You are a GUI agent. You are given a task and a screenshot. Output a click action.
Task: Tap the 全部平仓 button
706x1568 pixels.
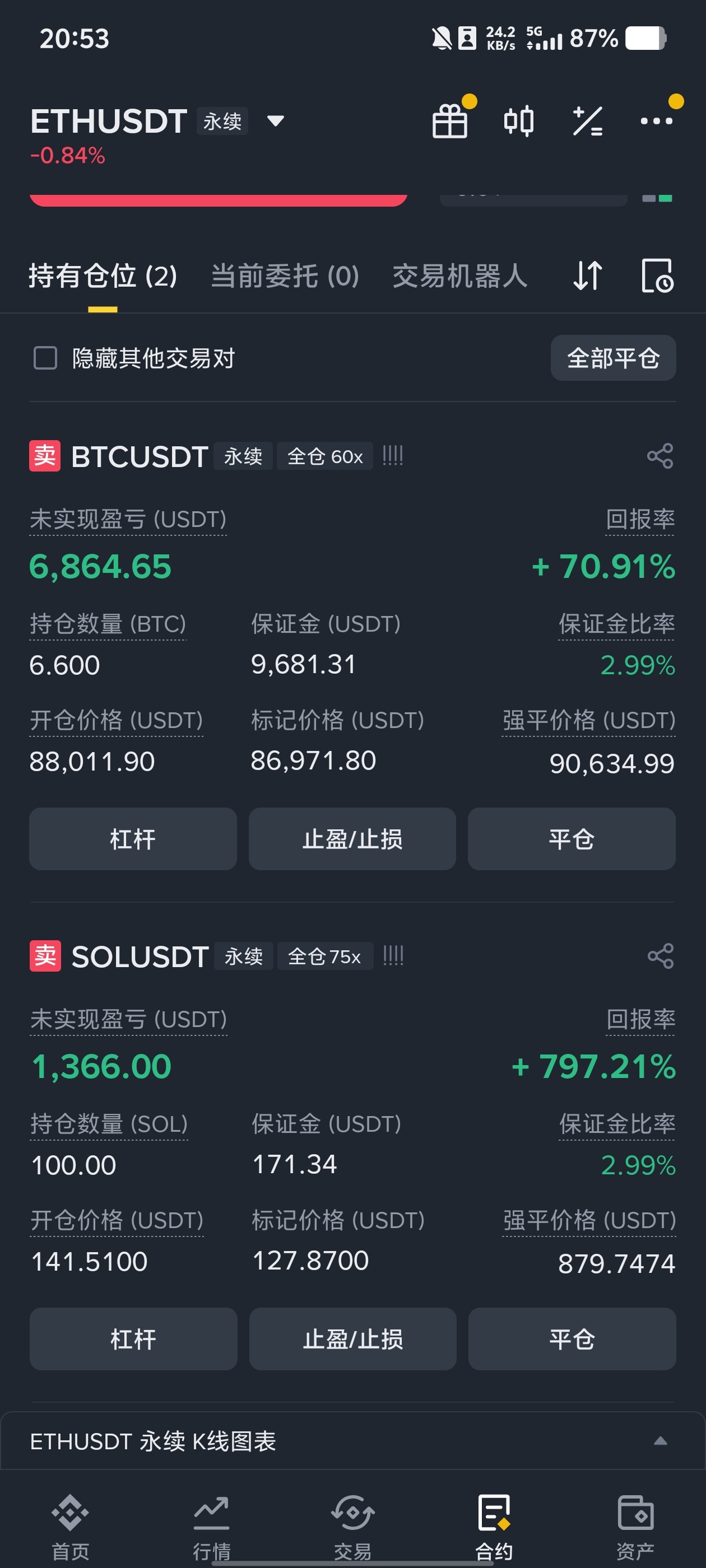613,358
